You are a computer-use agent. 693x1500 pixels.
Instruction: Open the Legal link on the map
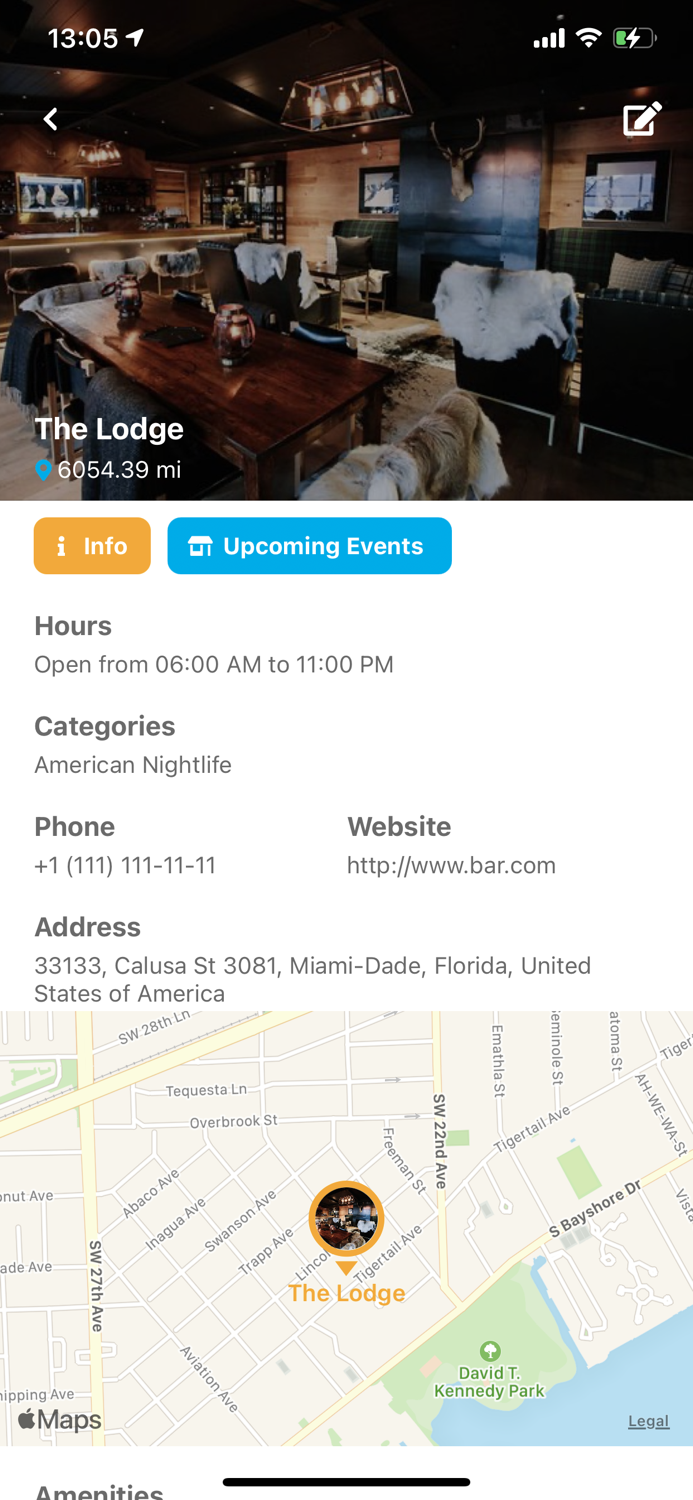[648, 1421]
